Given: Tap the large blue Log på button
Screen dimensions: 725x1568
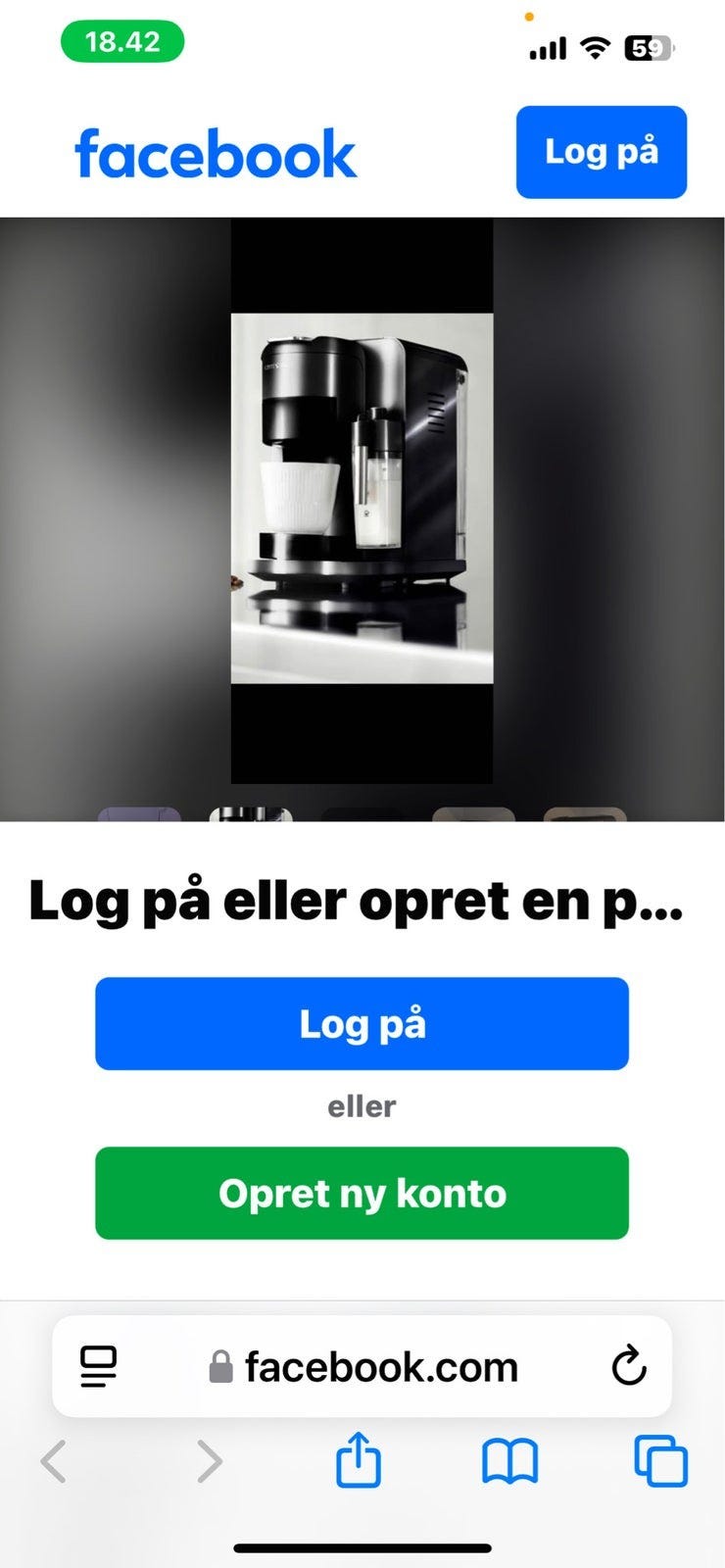Looking at the screenshot, I should (362, 1023).
